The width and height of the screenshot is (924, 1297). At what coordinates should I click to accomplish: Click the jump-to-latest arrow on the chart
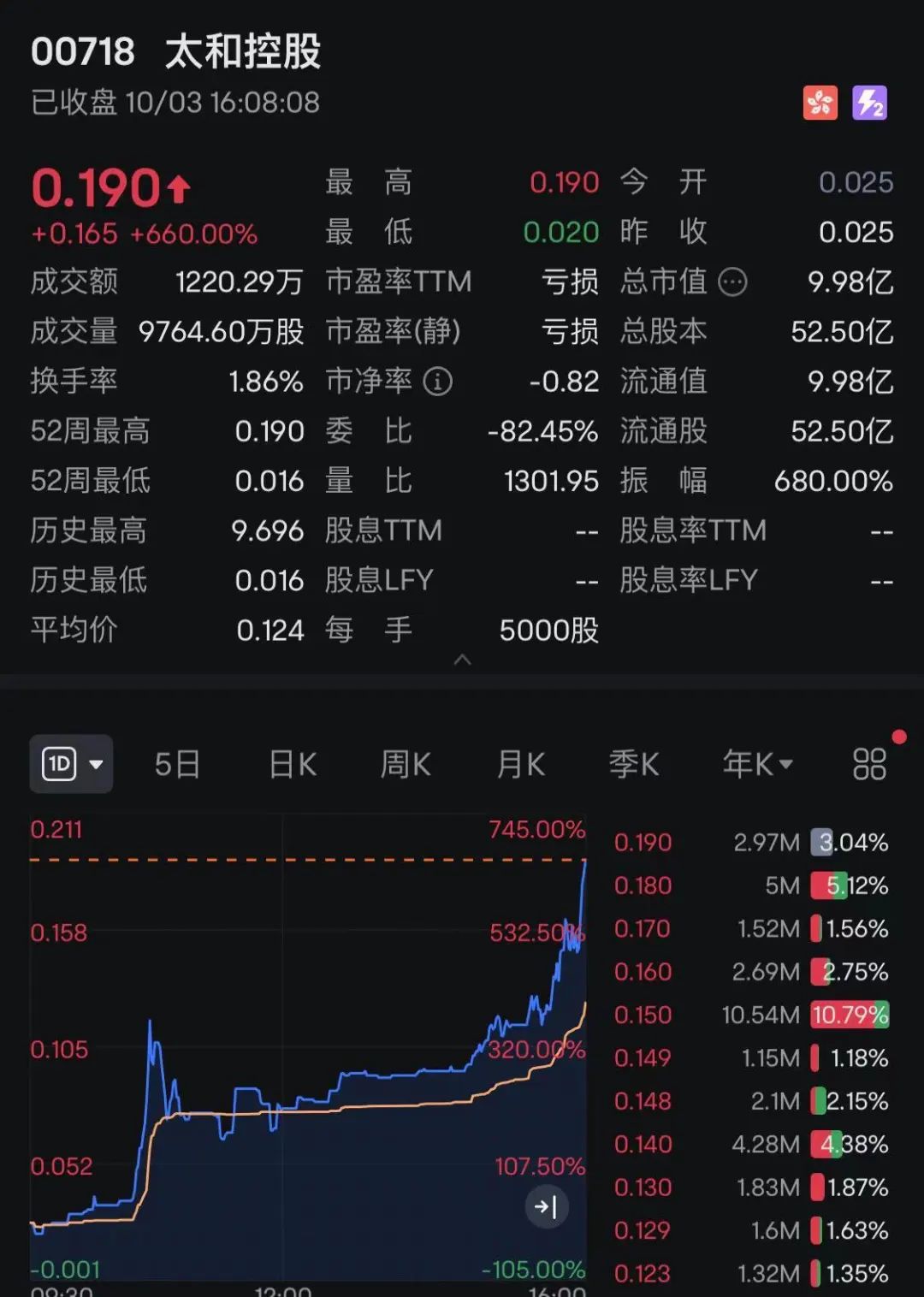[545, 1207]
